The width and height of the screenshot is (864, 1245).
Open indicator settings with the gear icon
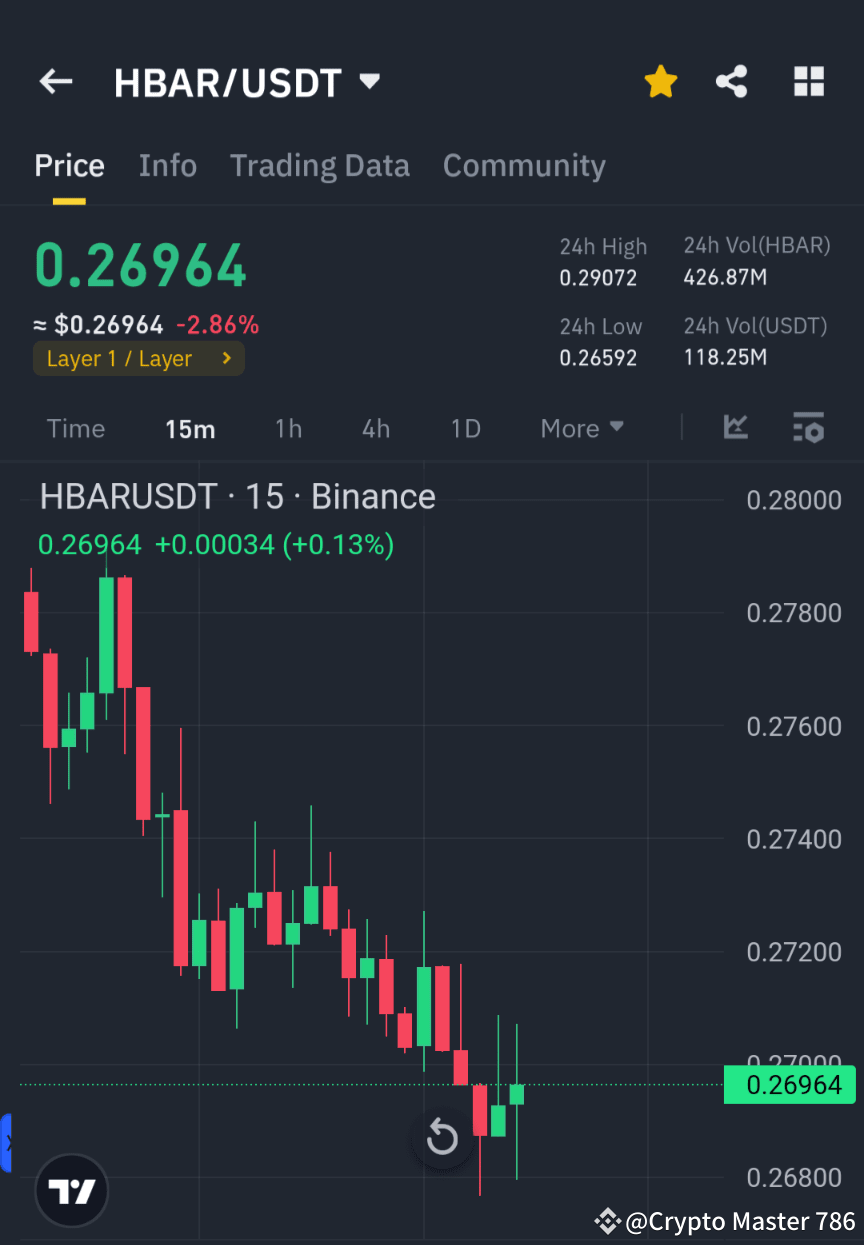click(x=809, y=428)
